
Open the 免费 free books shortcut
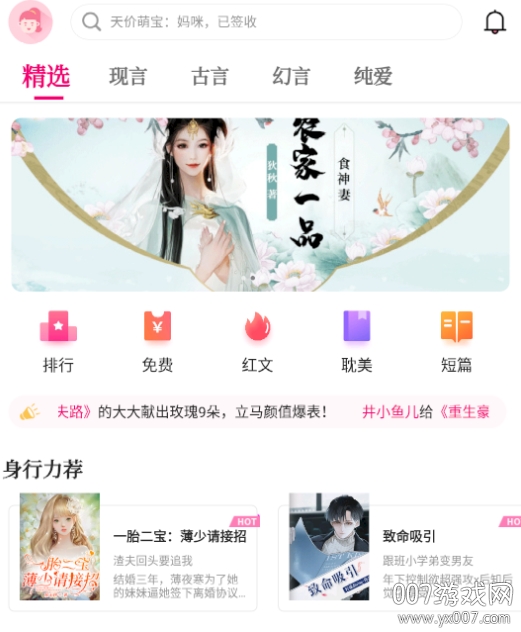pos(158,342)
